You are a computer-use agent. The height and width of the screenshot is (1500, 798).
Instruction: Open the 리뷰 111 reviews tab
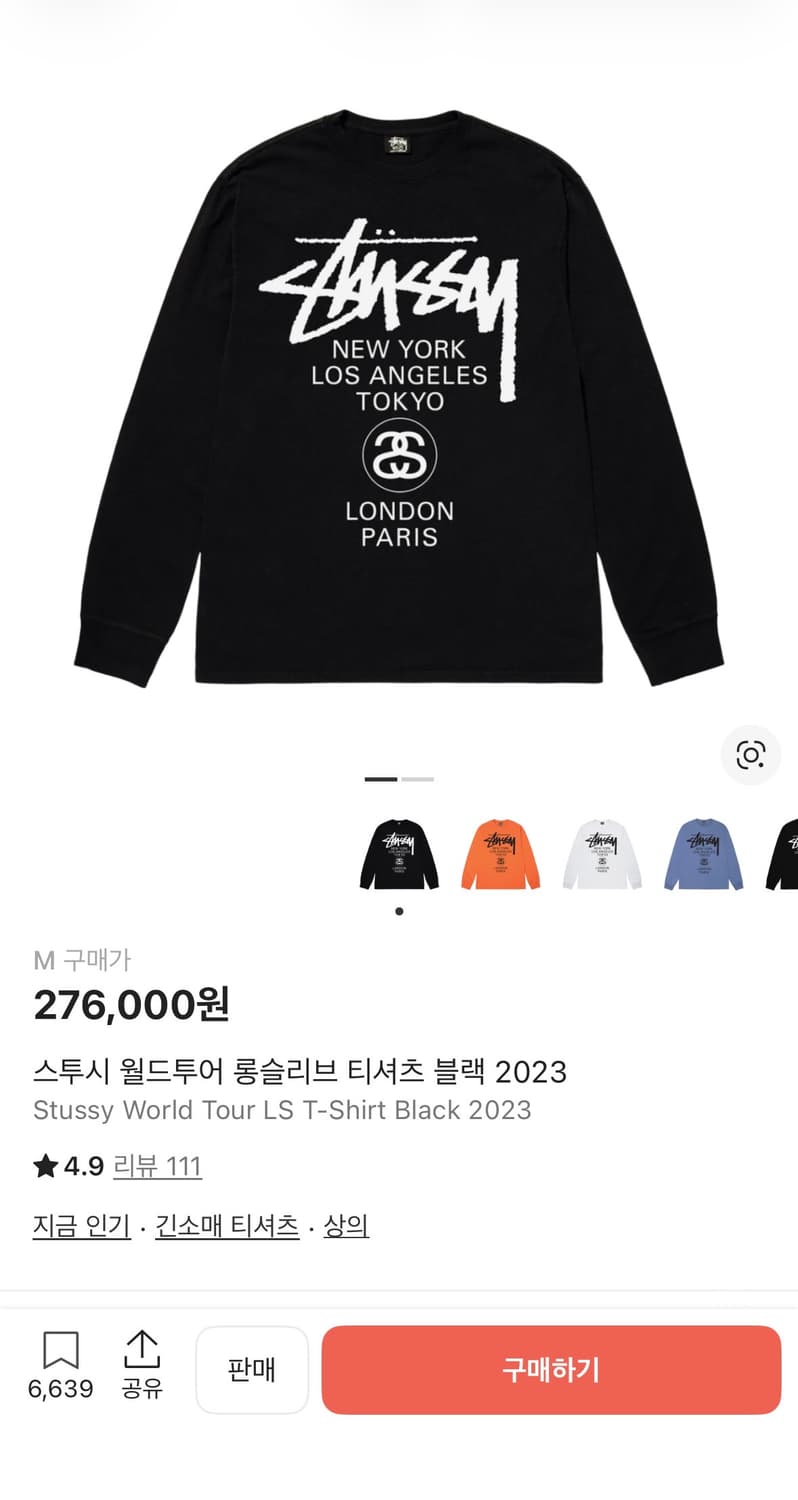pos(158,1166)
